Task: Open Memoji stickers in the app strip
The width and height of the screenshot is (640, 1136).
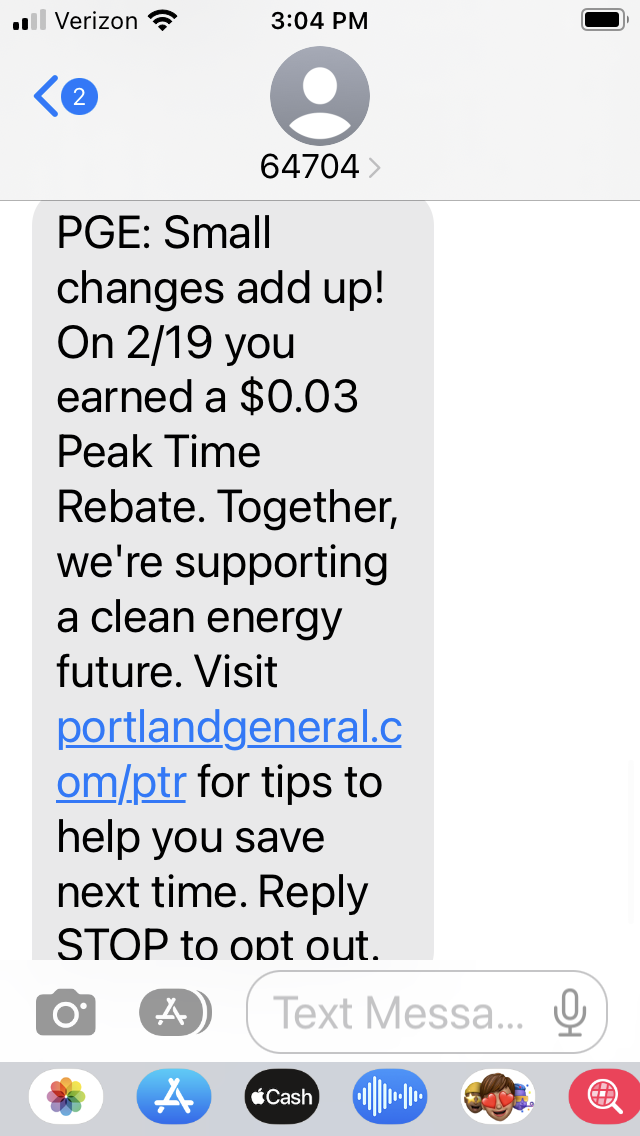Action: (x=498, y=1097)
